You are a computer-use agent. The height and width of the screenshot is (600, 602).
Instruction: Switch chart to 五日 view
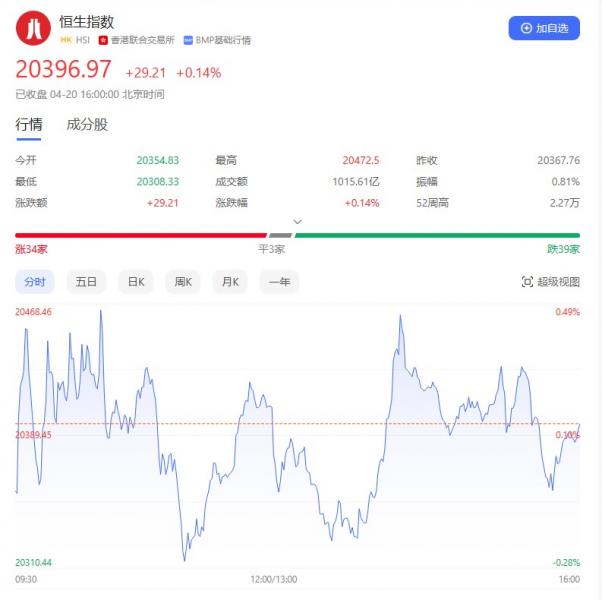(x=86, y=282)
